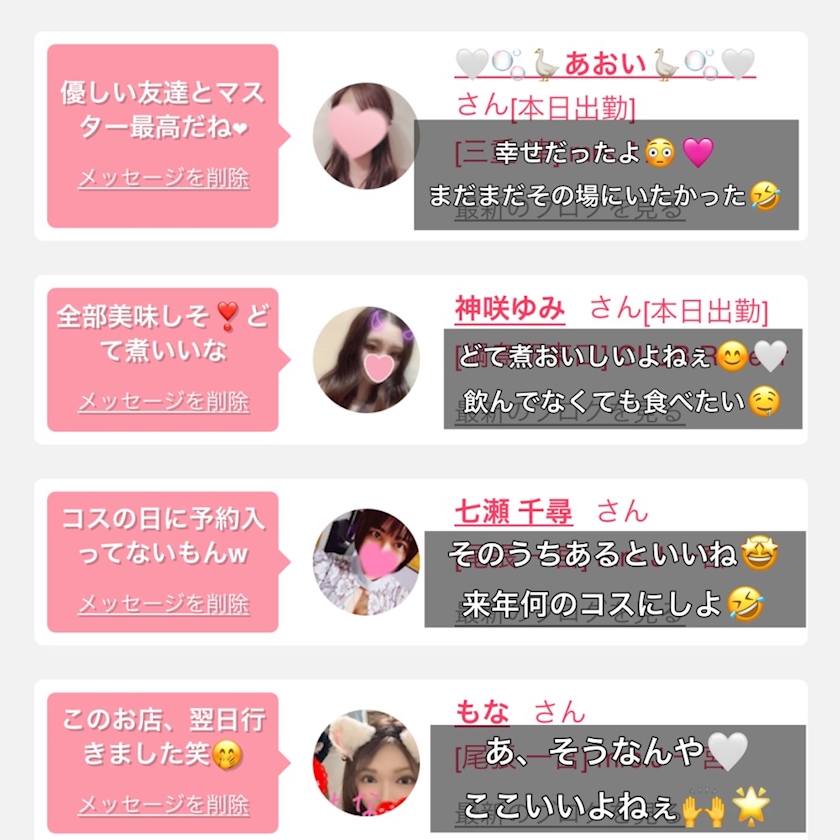Delete the message 全部美味しそ どて煮いいな
Image resolution: width=840 pixels, height=840 pixels.
click(164, 402)
